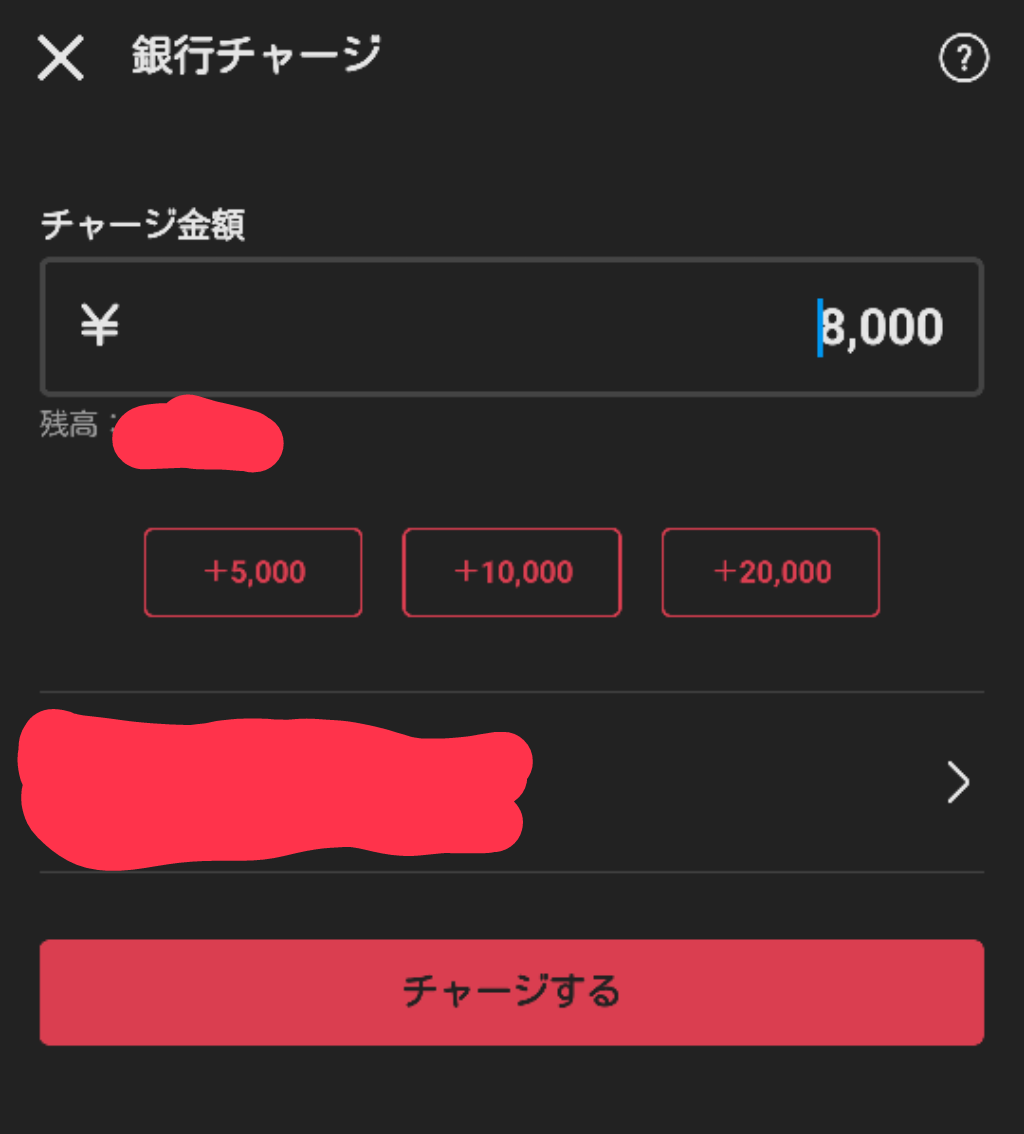Focus the チャージ金額 amount field
1024x1134 pixels.
(x=511, y=328)
